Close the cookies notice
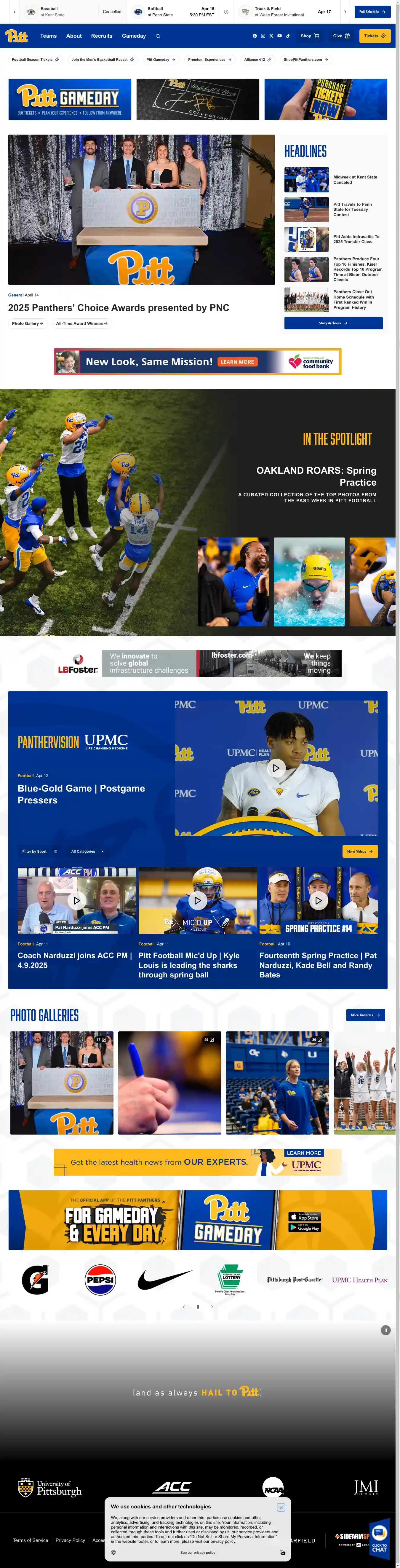400x1568 pixels. tap(280, 1507)
